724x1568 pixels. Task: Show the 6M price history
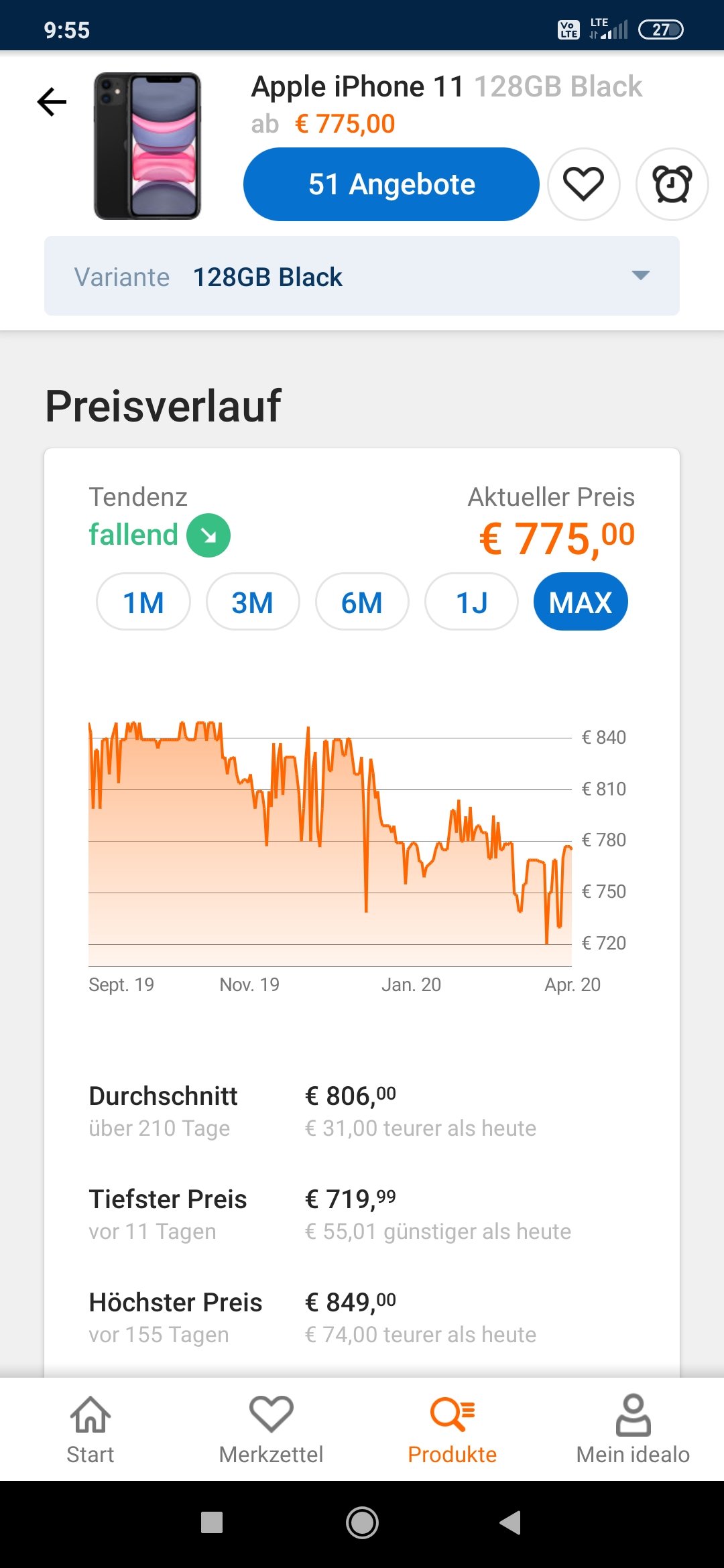(x=362, y=602)
